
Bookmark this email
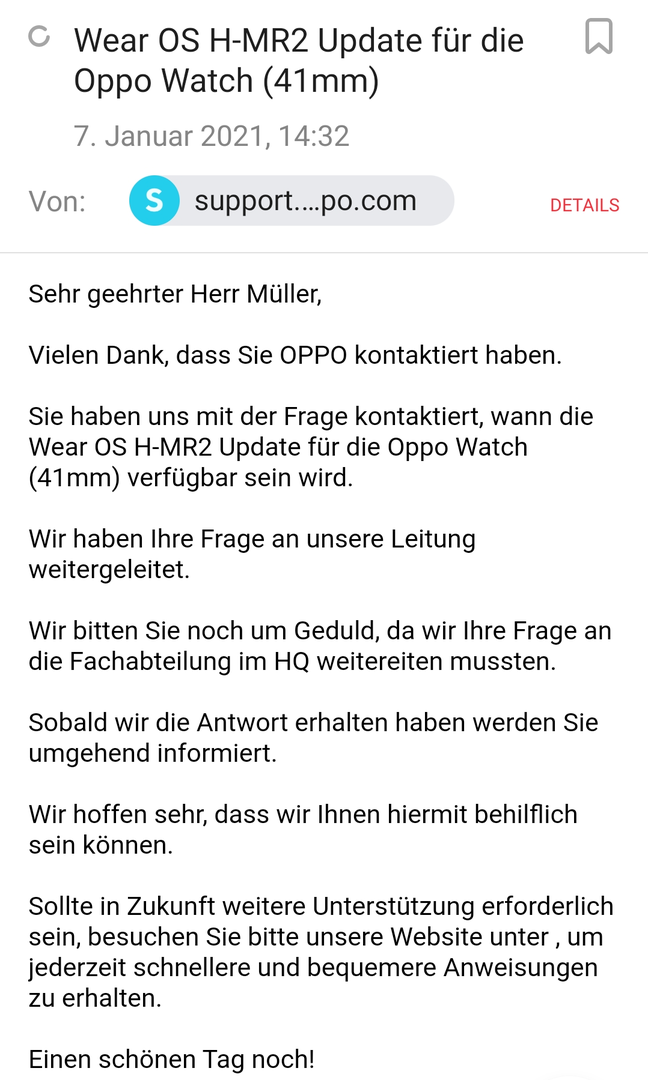pos(598,38)
